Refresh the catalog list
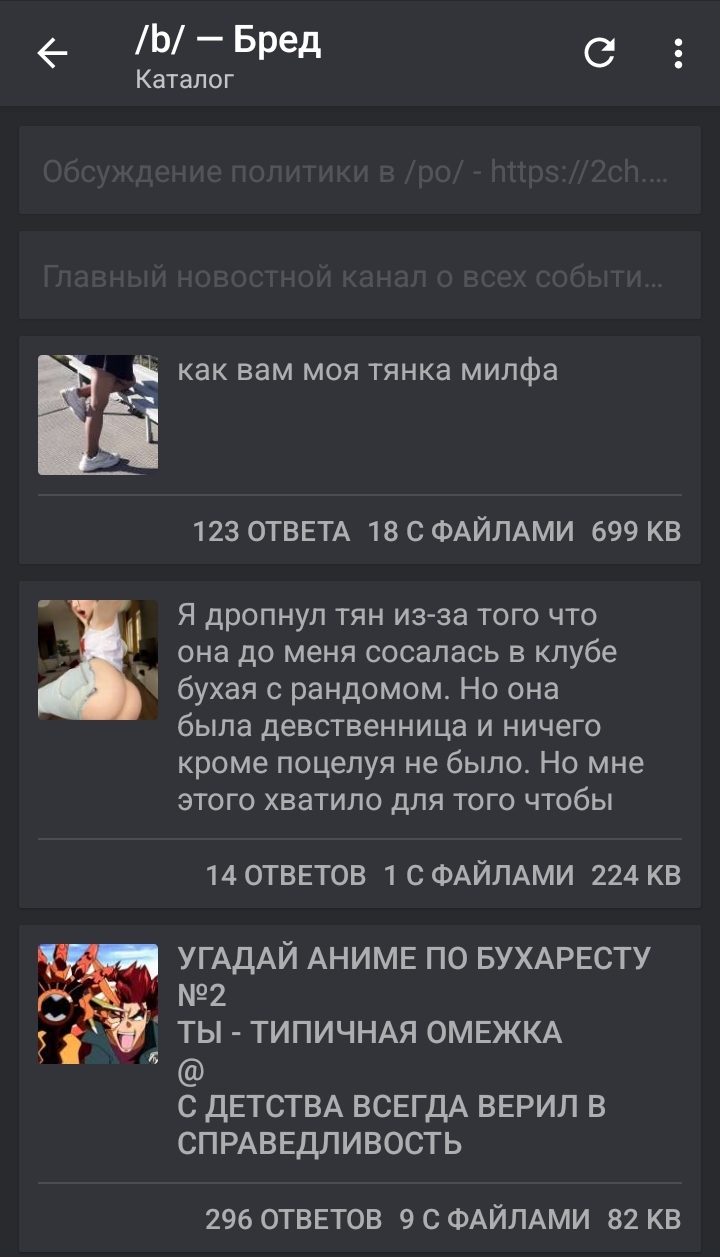 coord(599,54)
